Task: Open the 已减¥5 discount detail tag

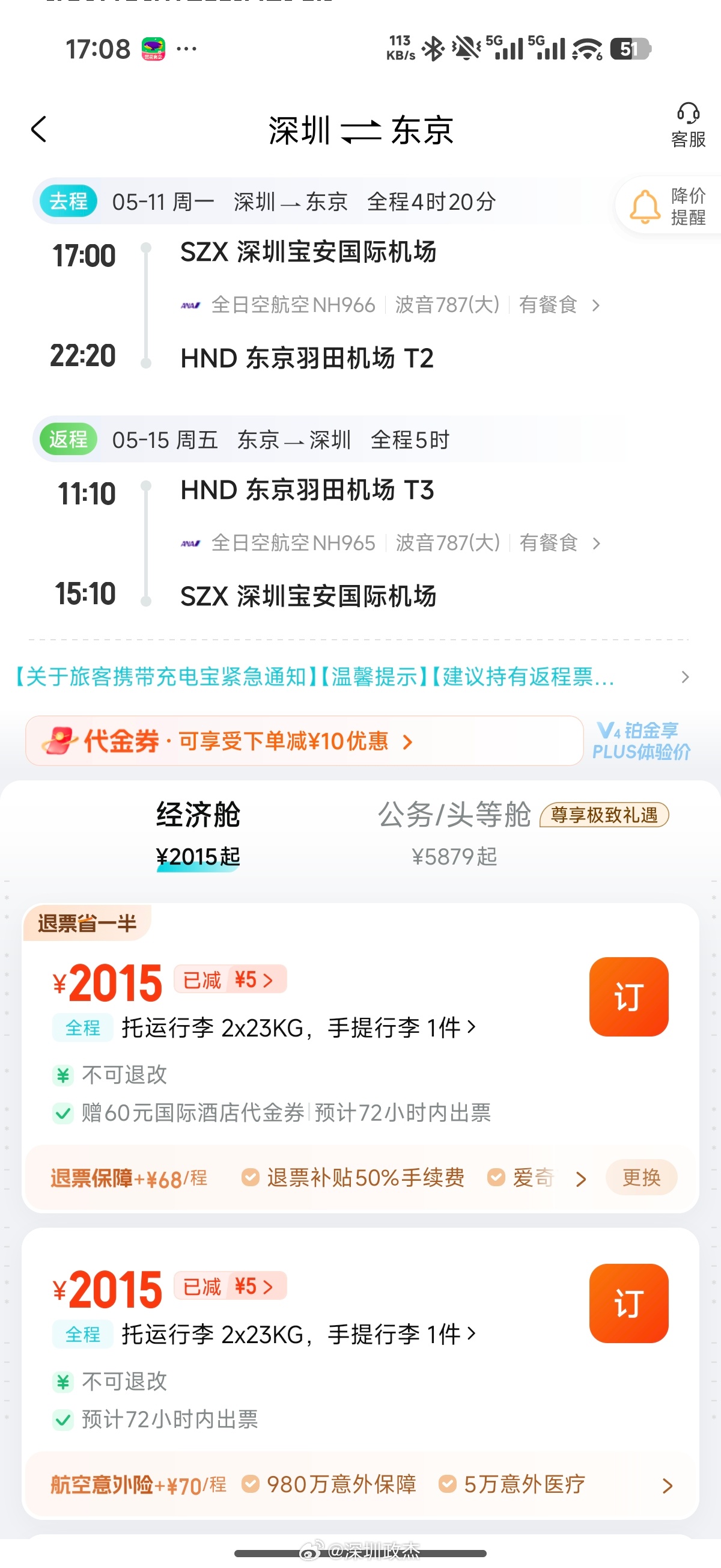Action: [x=230, y=978]
